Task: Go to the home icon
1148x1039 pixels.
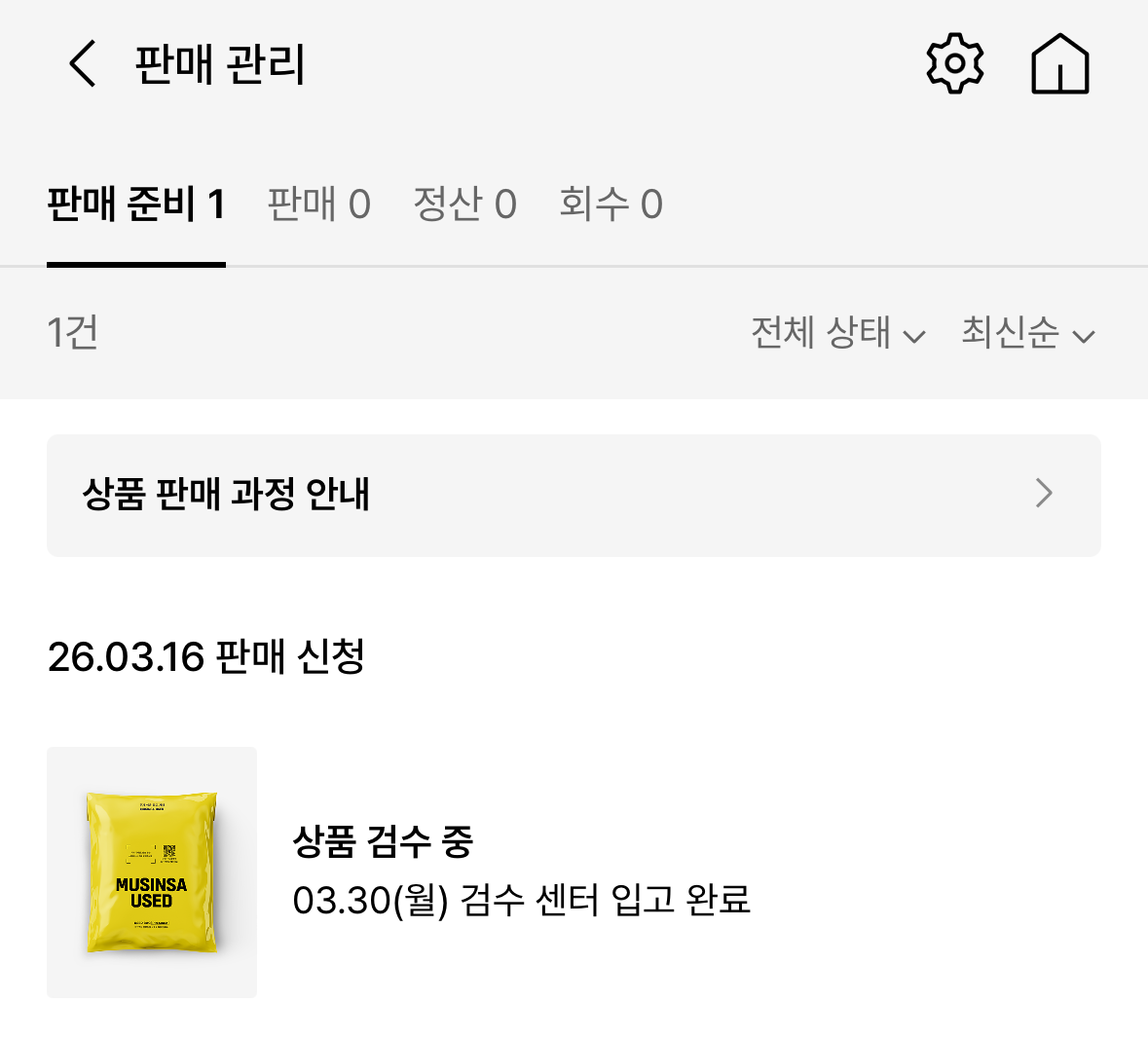Action: point(1059,64)
